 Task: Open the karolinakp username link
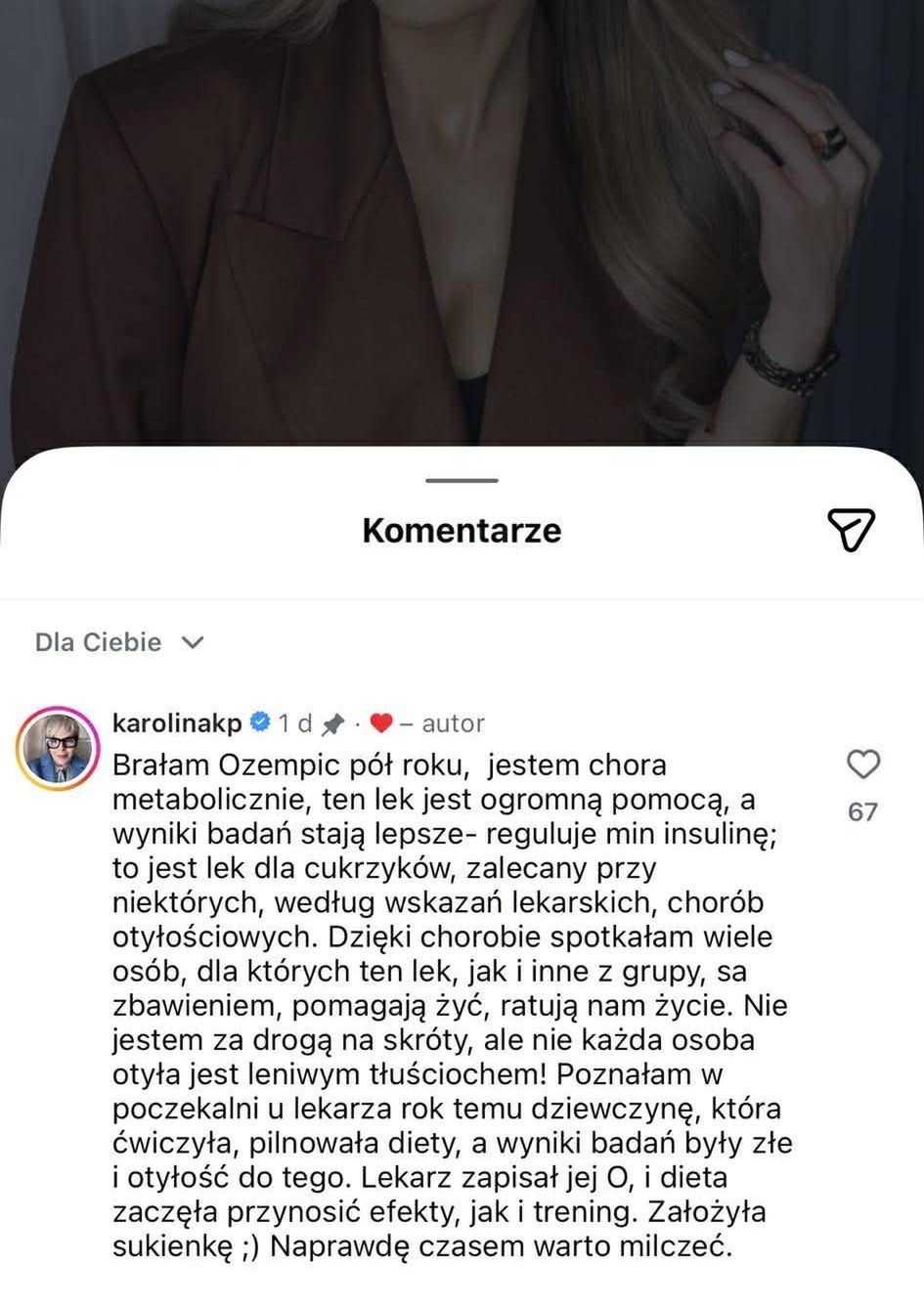click(x=177, y=723)
